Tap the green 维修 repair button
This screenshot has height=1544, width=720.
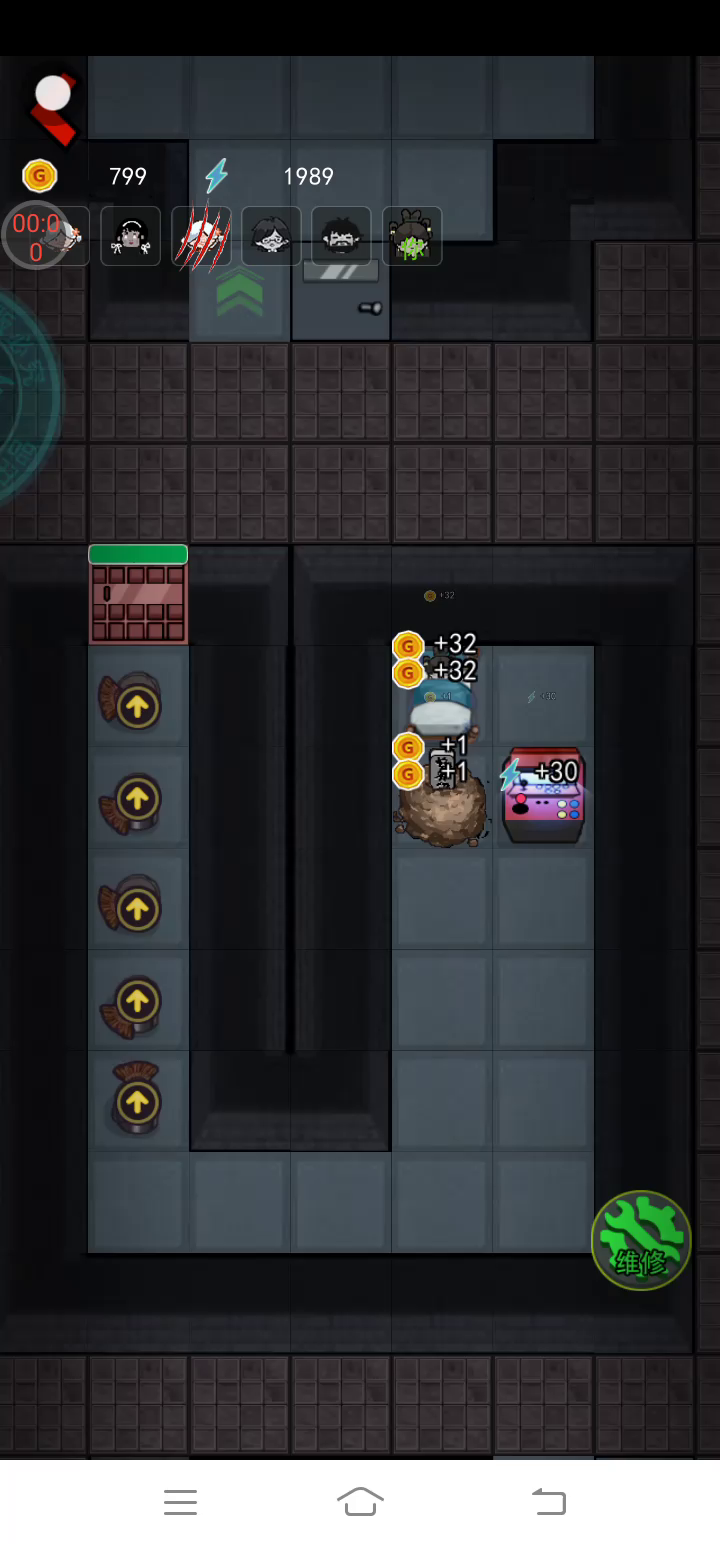(x=641, y=1240)
